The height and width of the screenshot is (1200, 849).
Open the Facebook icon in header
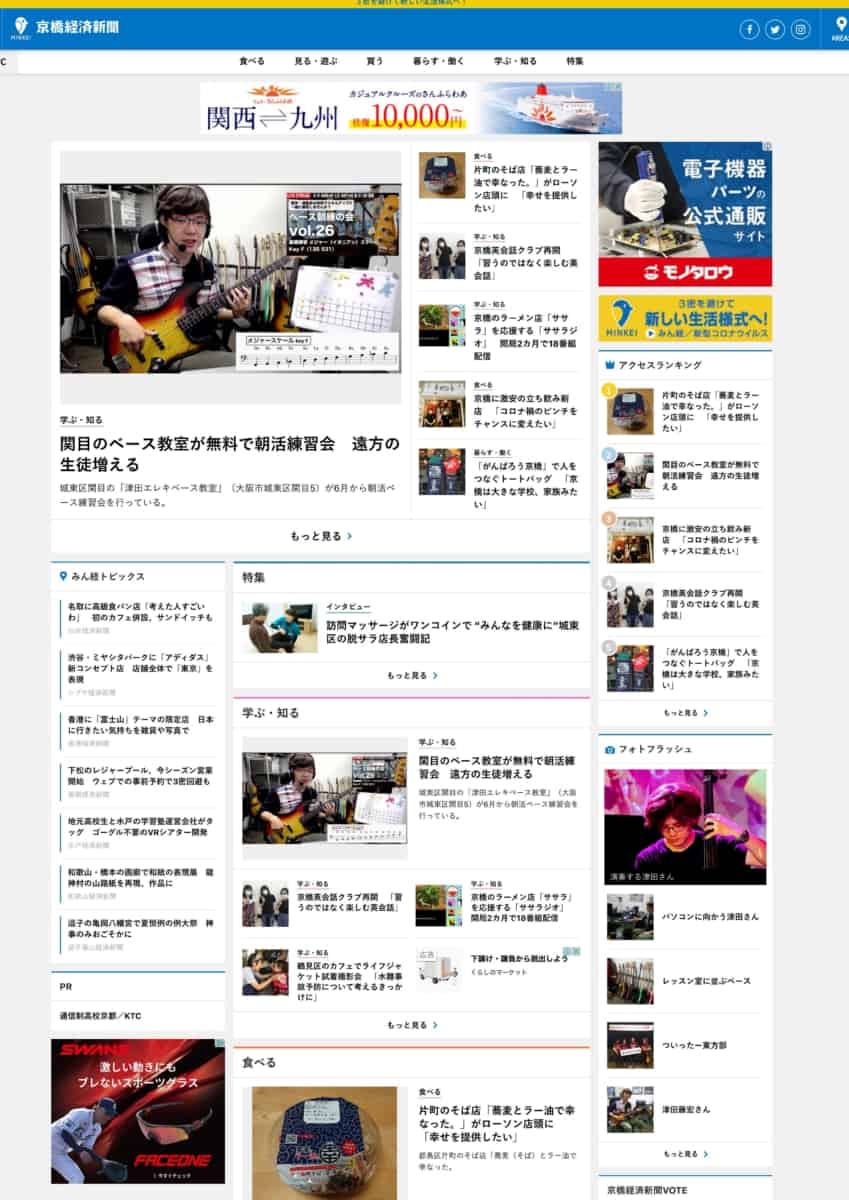pyautogui.click(x=749, y=30)
